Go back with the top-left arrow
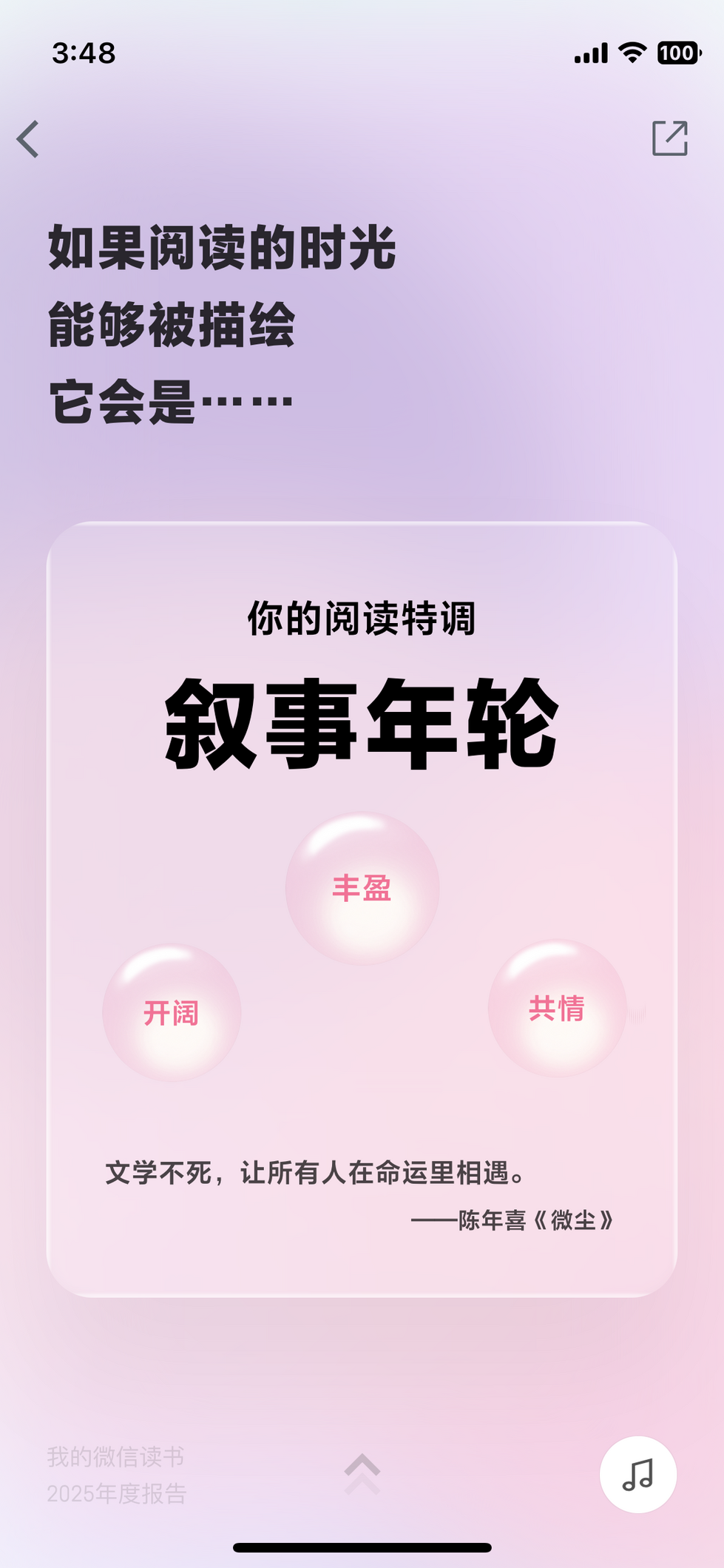This screenshot has height=1568, width=724. click(28, 139)
